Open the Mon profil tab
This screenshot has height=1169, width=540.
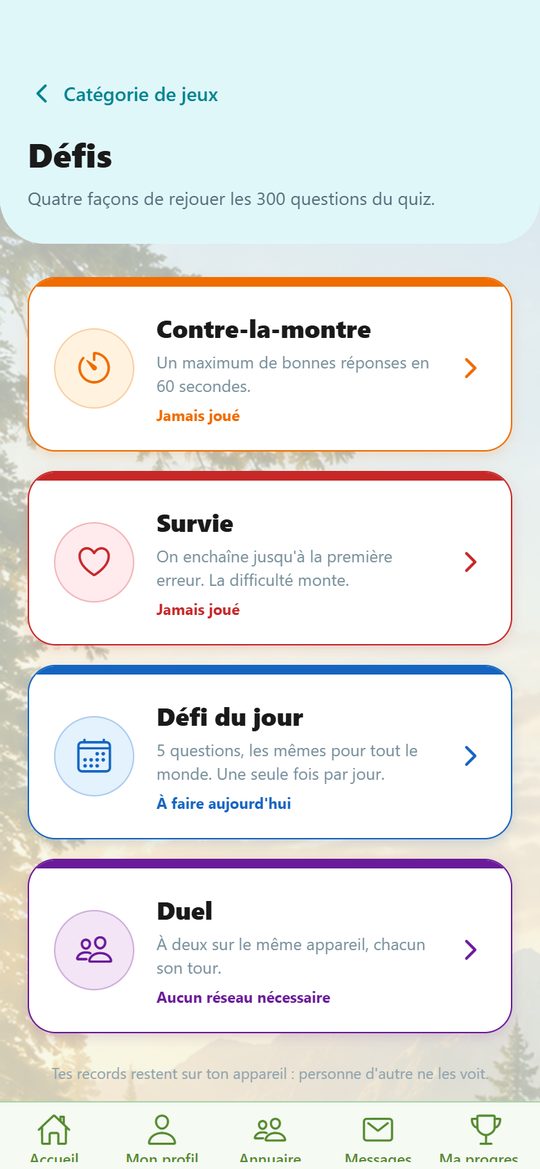(162, 1136)
